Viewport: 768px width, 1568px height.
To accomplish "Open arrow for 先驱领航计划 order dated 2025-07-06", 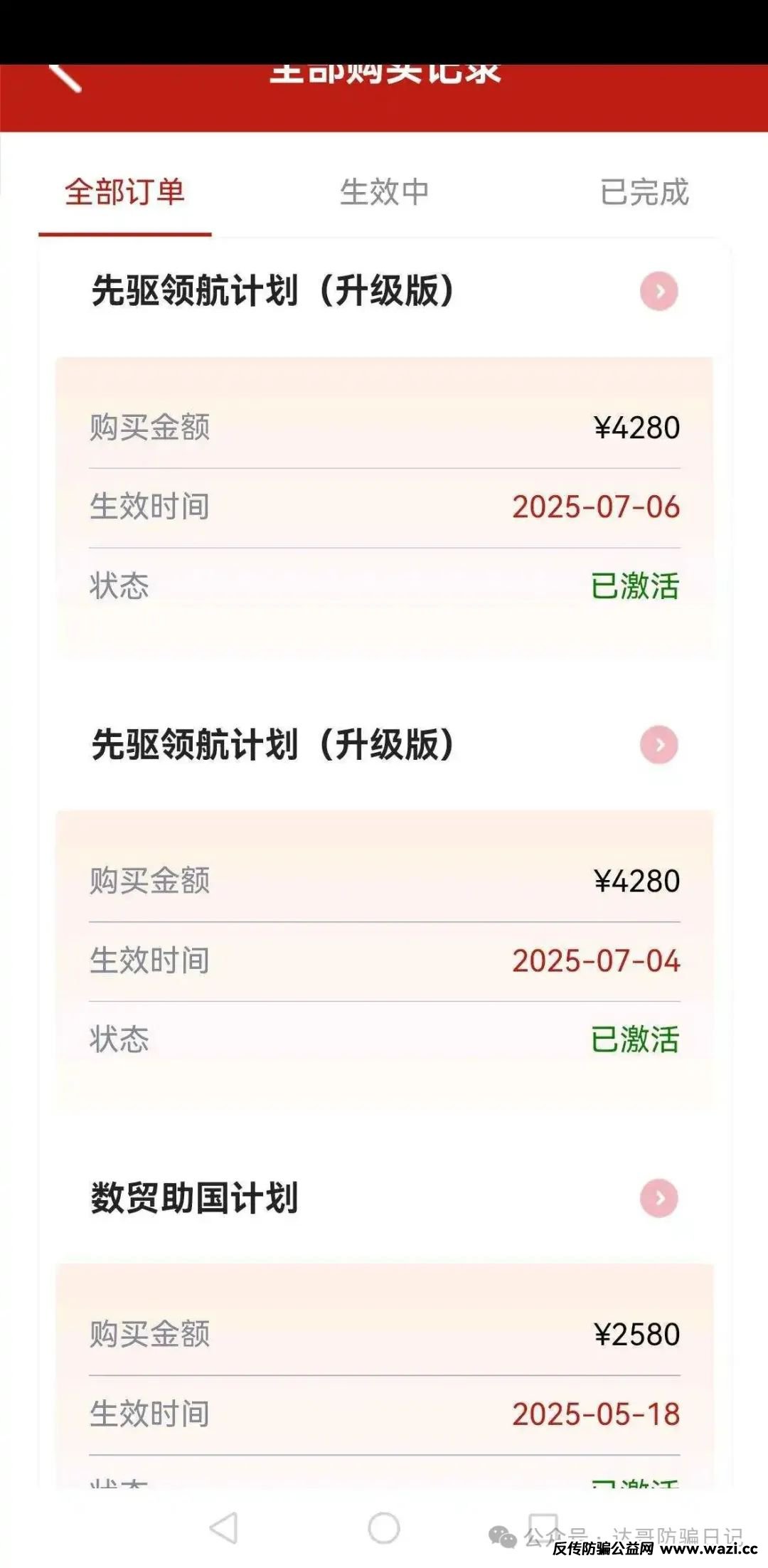I will [x=659, y=291].
